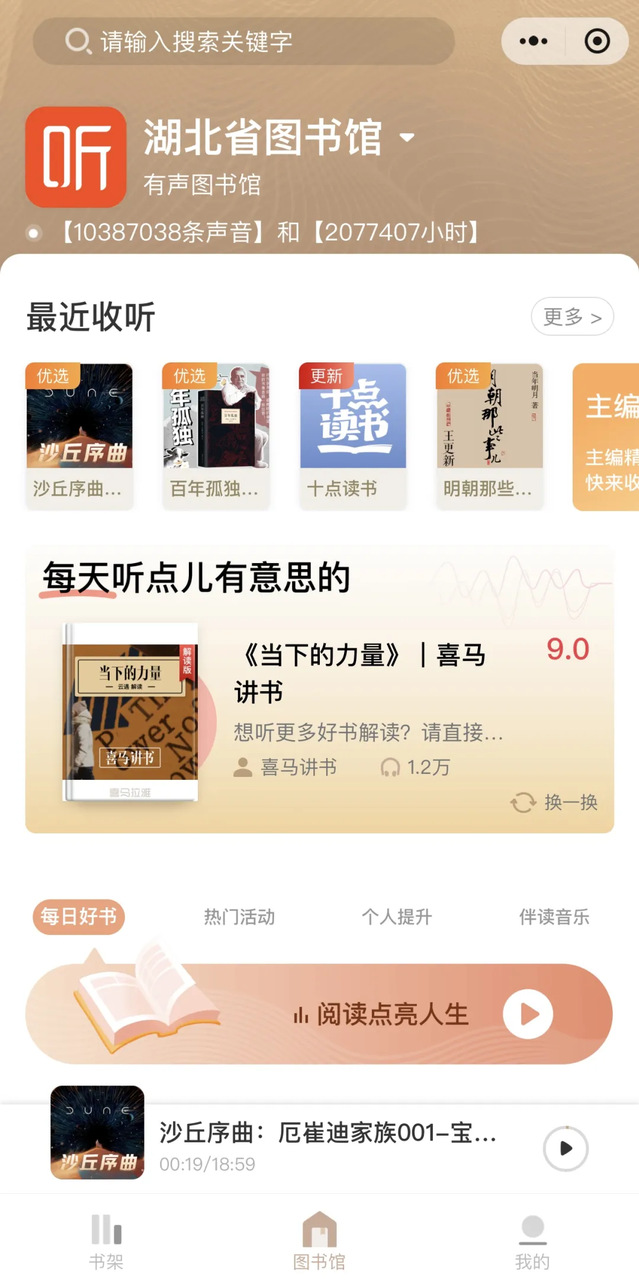Viewport: 639px width, 1285px height.
Task: Close the mini program via the circle icon
Action: [x=597, y=42]
